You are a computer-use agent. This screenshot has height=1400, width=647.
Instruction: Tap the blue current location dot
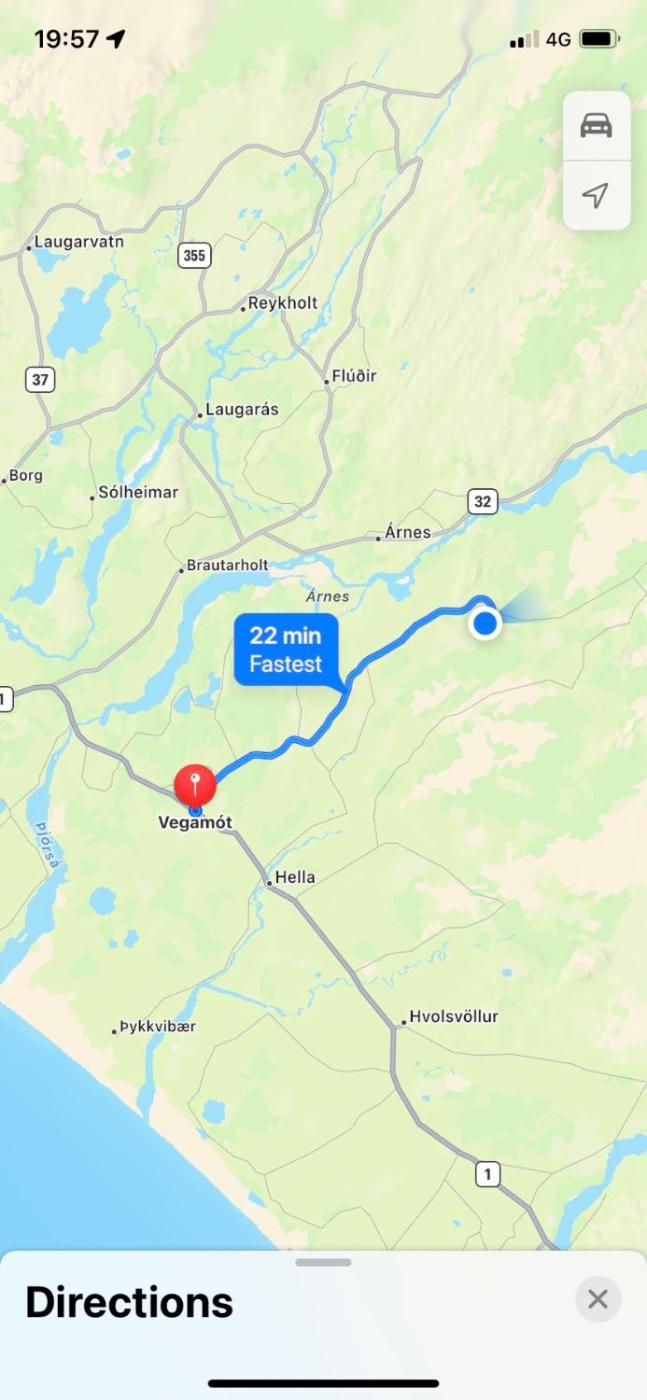coord(485,624)
